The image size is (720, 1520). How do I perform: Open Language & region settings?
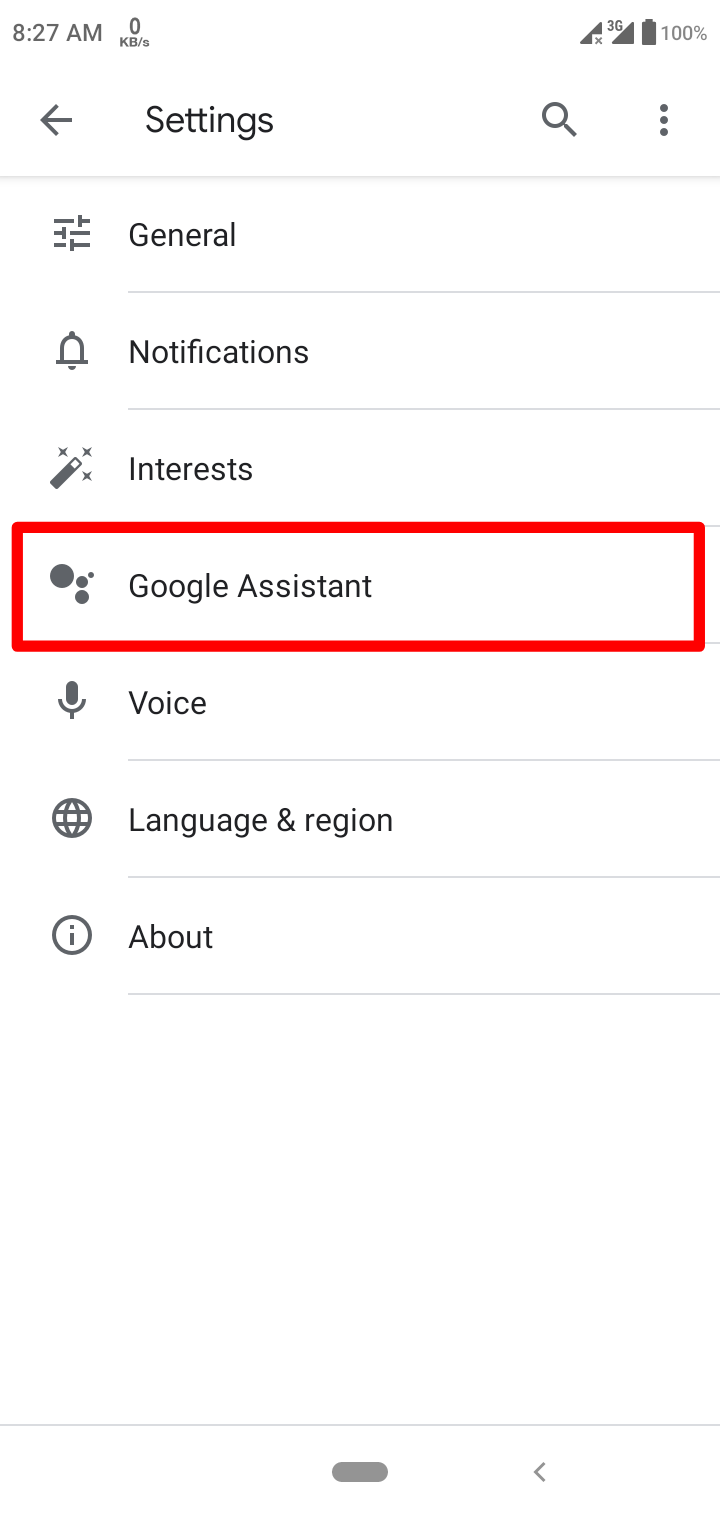(360, 820)
